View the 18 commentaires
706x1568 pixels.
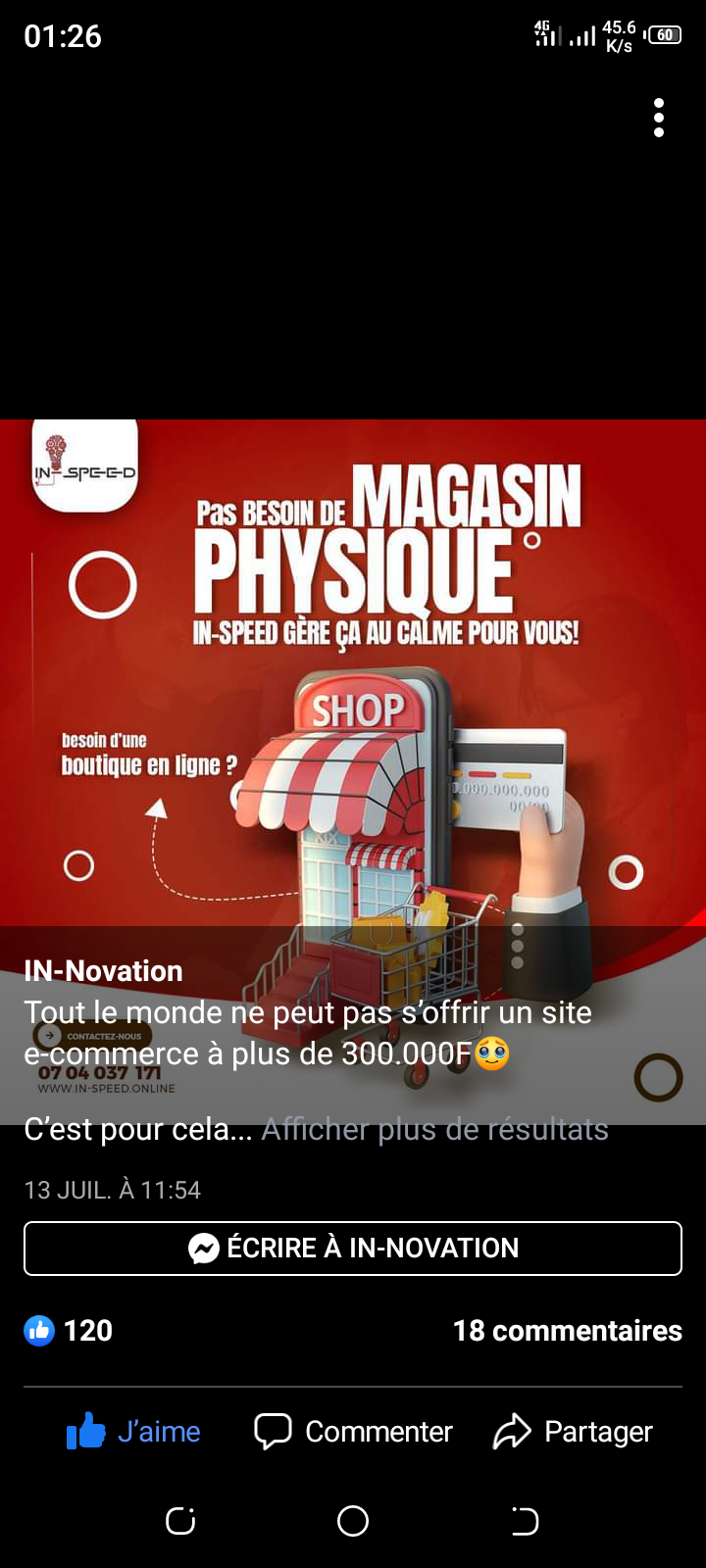pos(567,1330)
